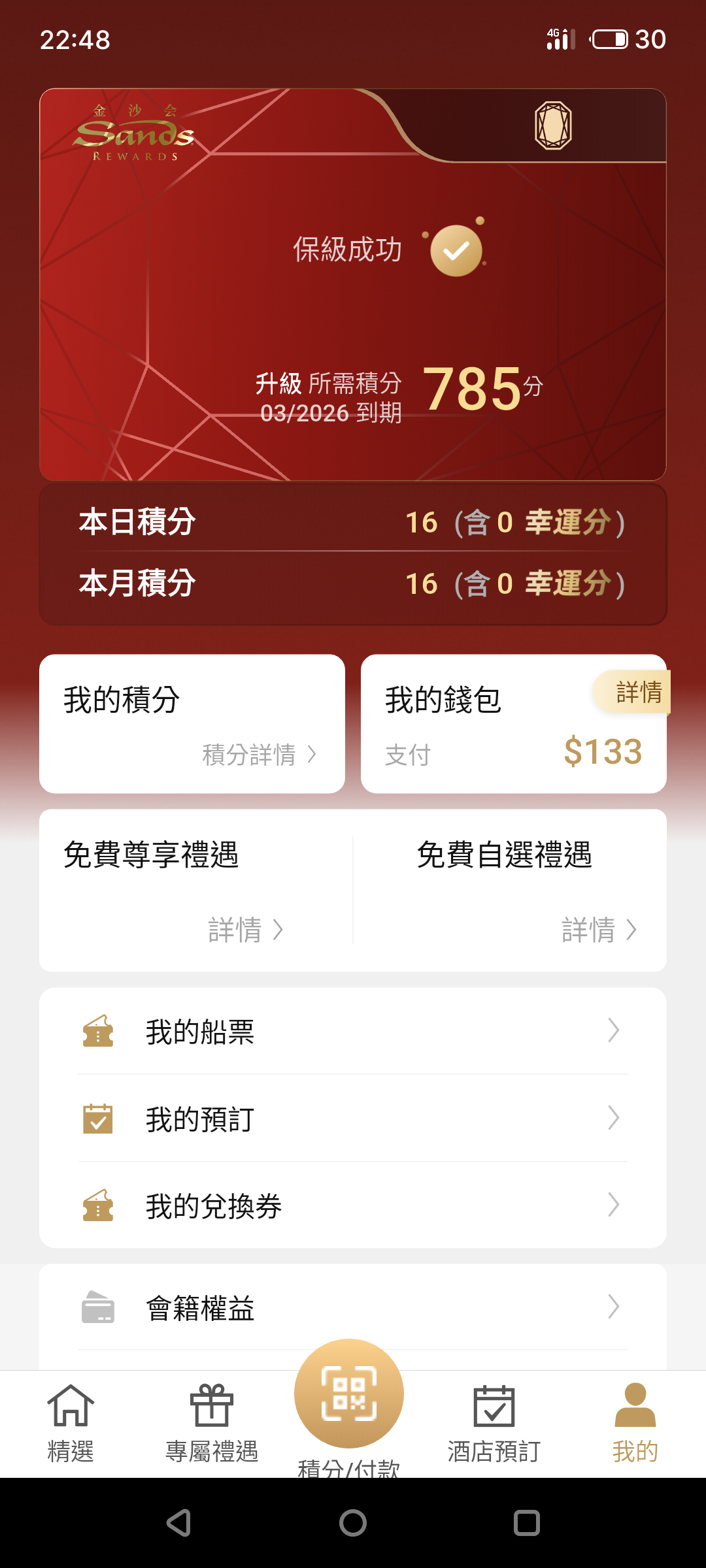Viewport: 706px width, 1568px height.
Task: Go to the system home screen
Action: coord(353,1523)
